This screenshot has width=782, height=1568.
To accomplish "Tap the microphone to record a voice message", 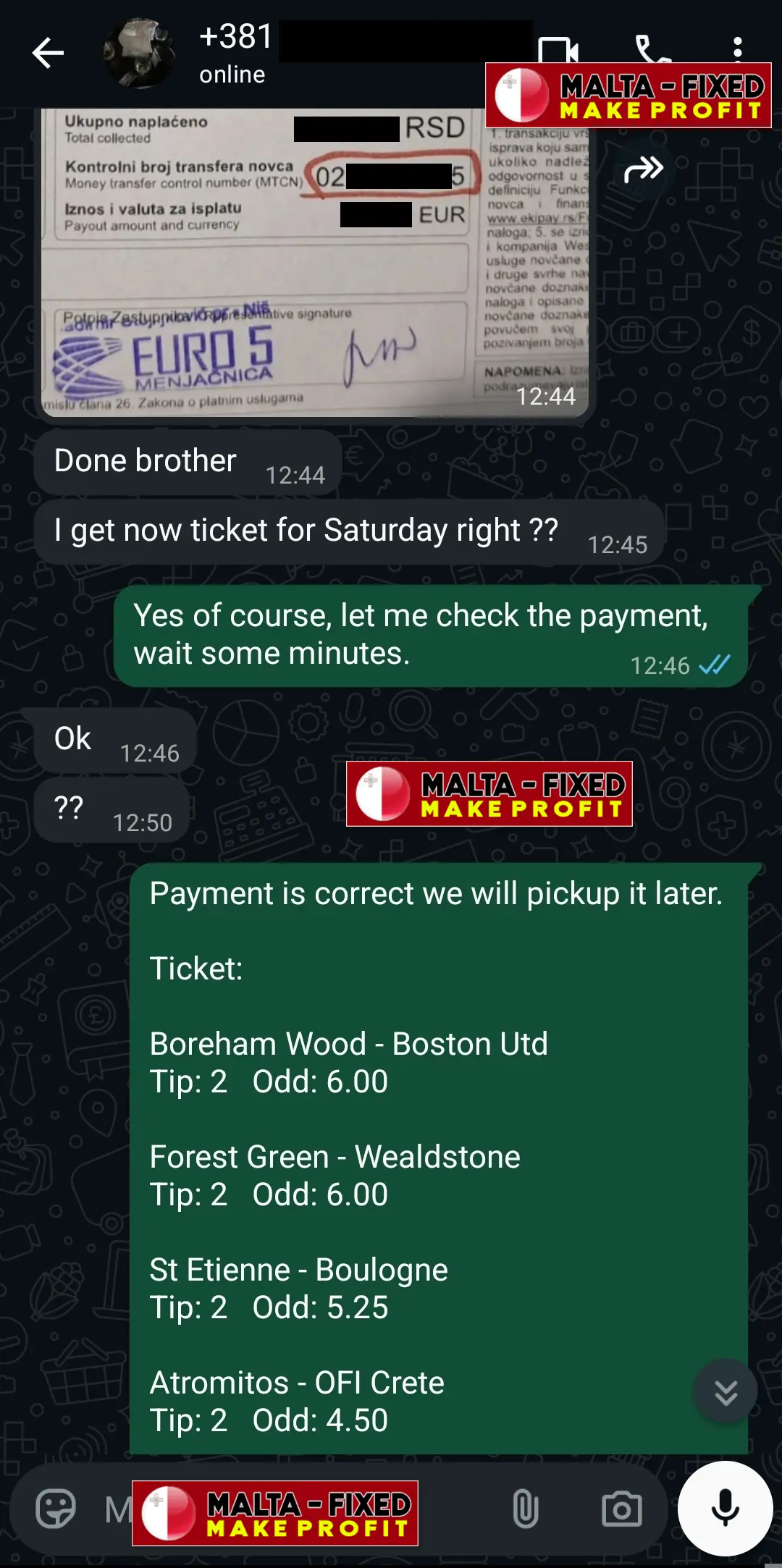I will coord(725,1509).
